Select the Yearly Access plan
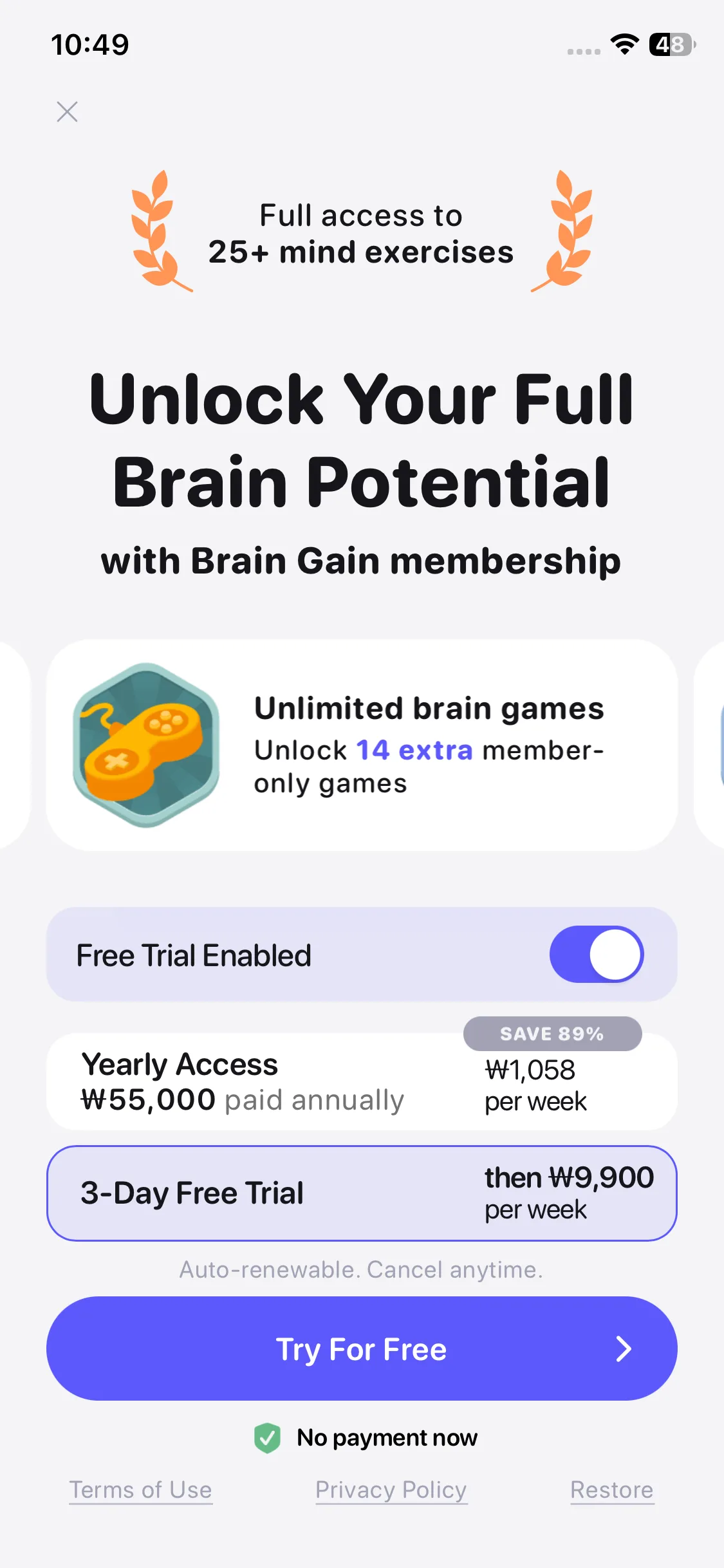This screenshot has width=724, height=1568. [361, 1083]
